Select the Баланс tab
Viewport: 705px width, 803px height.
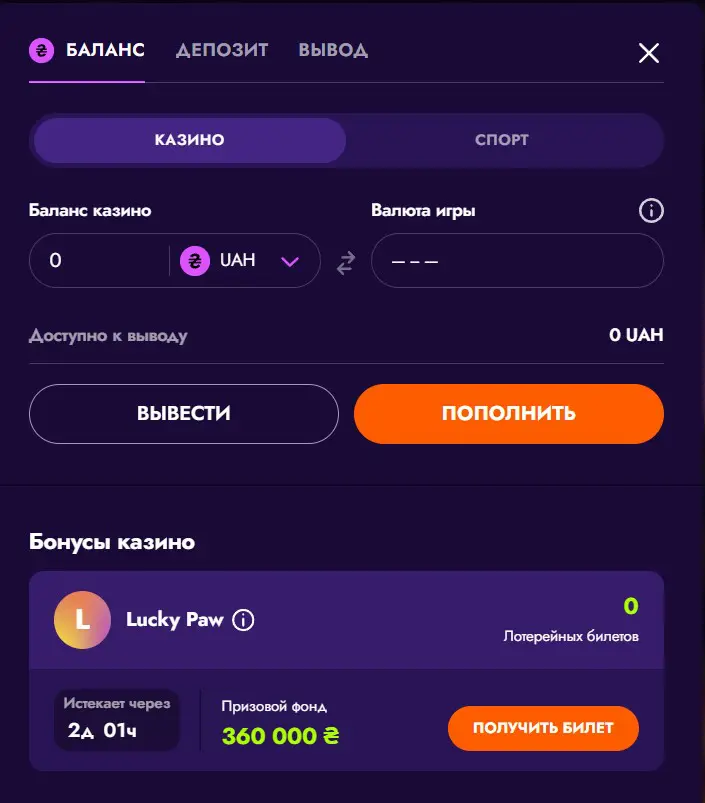pos(88,50)
